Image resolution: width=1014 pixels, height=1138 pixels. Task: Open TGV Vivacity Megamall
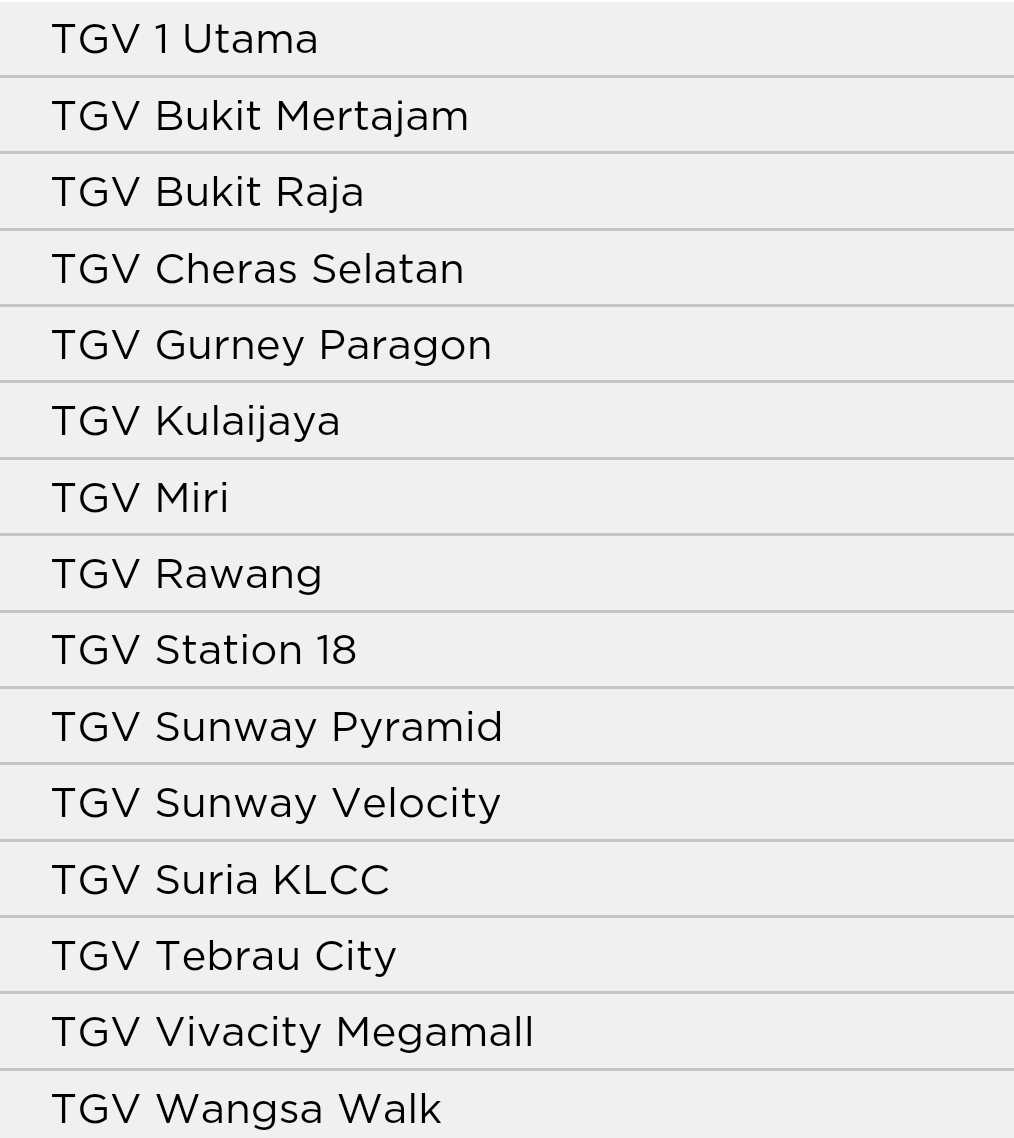tap(293, 1032)
